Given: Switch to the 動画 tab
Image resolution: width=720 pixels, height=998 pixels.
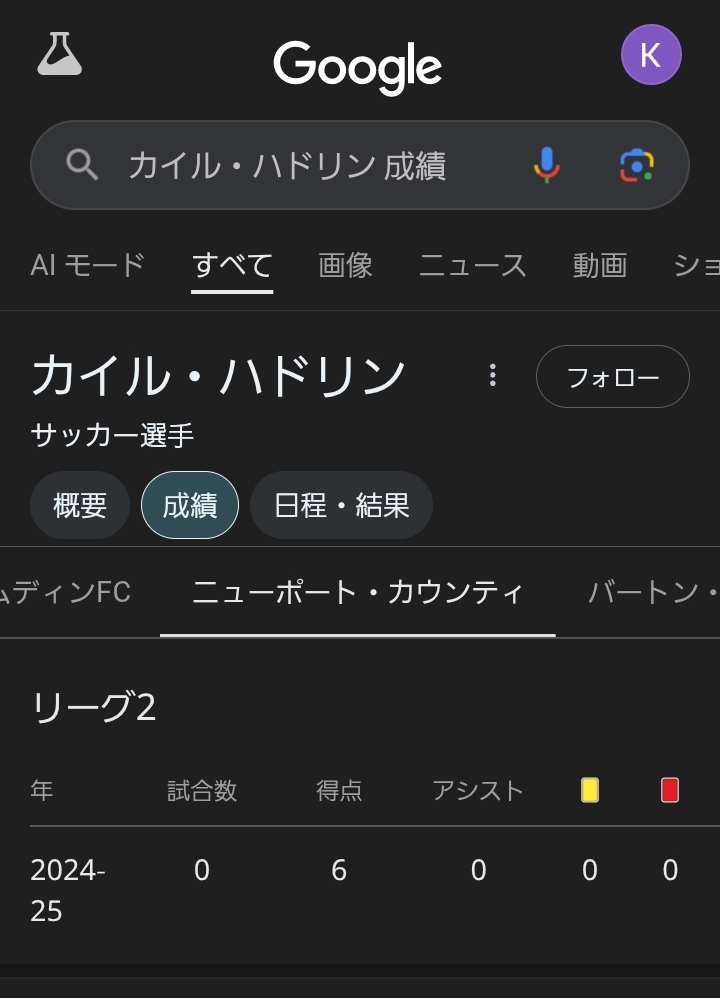Looking at the screenshot, I should [600, 265].
